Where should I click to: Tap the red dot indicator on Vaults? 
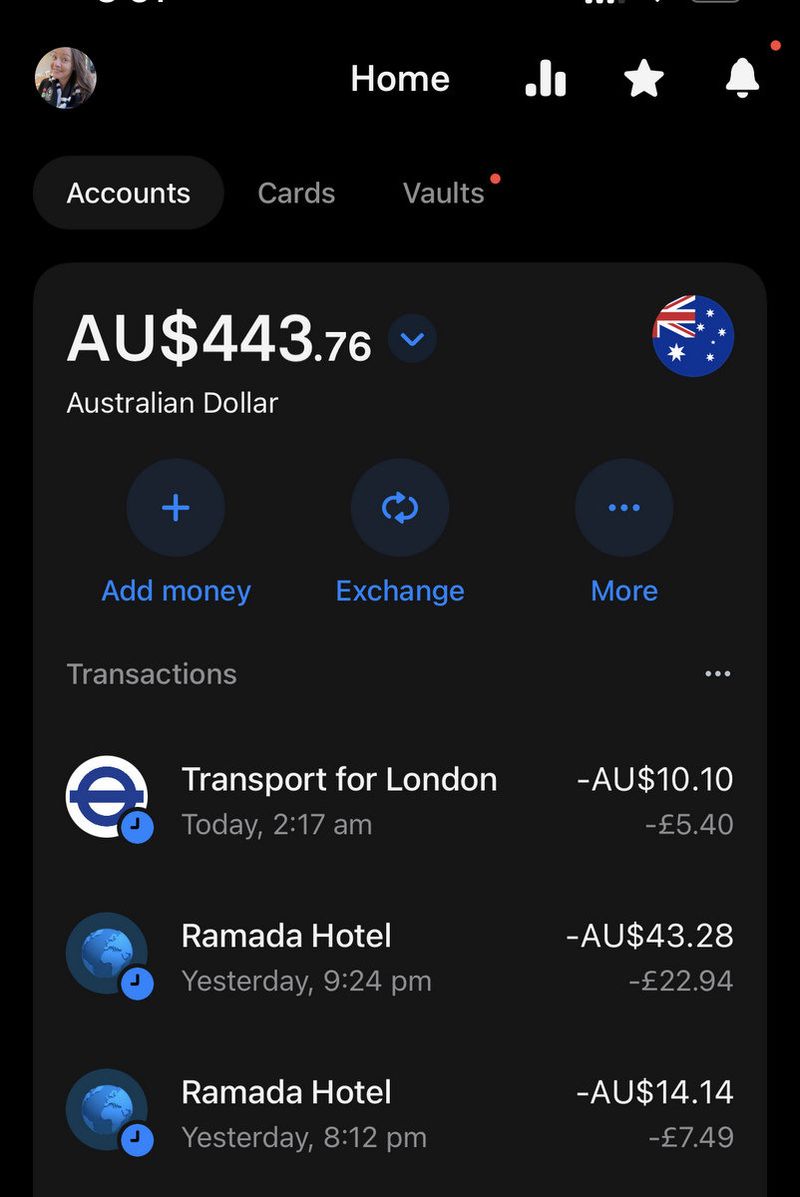point(497,176)
